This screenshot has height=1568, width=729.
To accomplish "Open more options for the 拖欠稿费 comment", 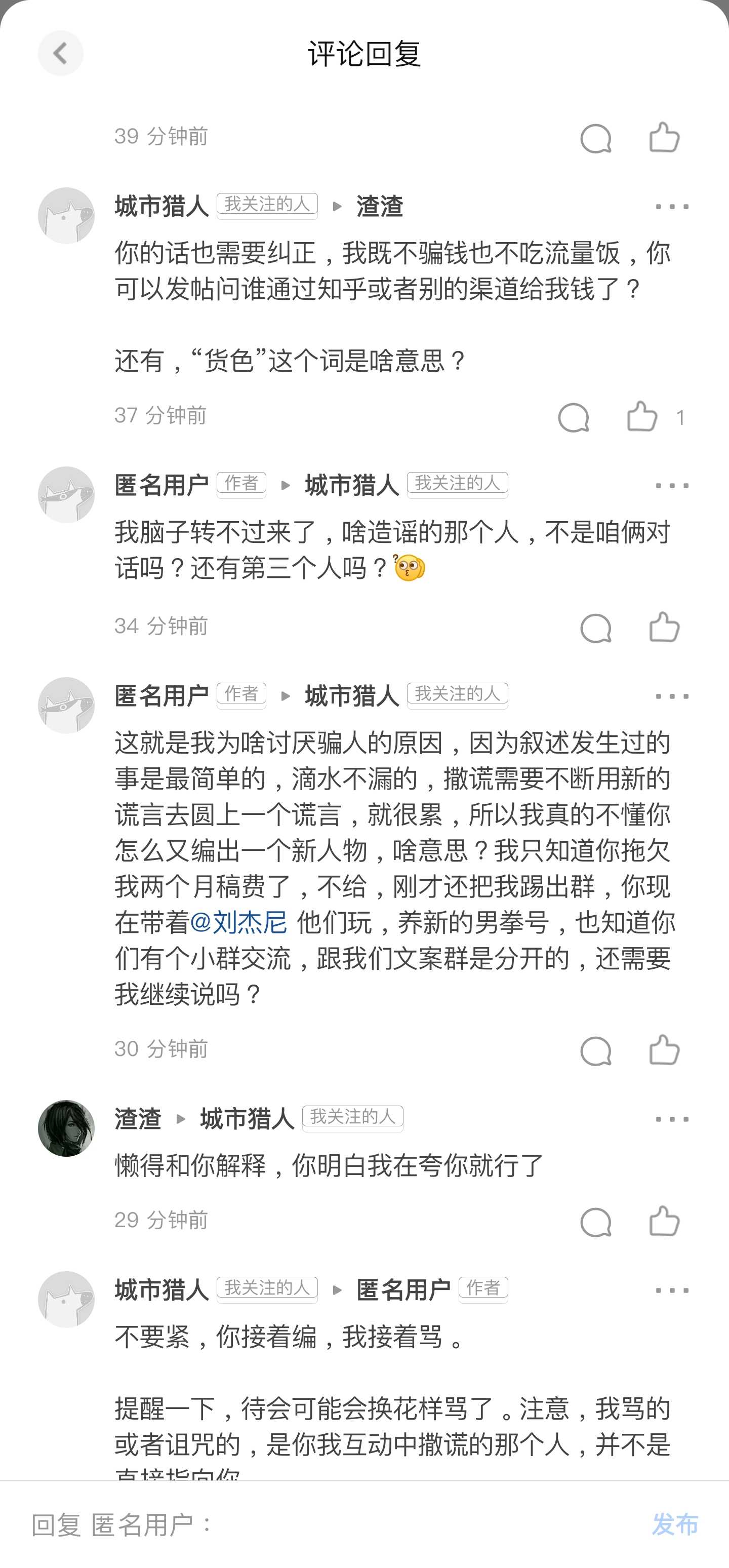I will pos(672,696).
